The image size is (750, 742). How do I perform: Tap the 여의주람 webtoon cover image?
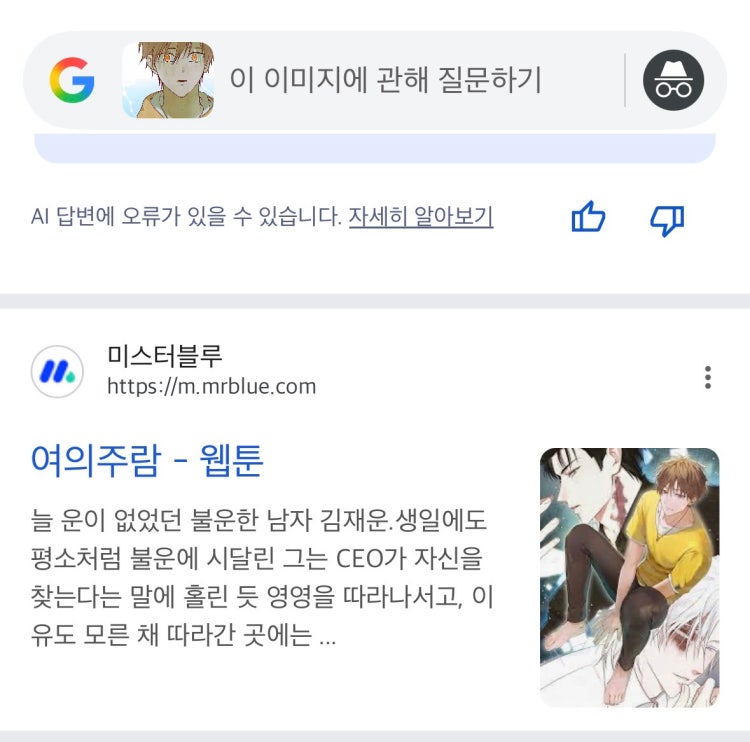pos(629,577)
